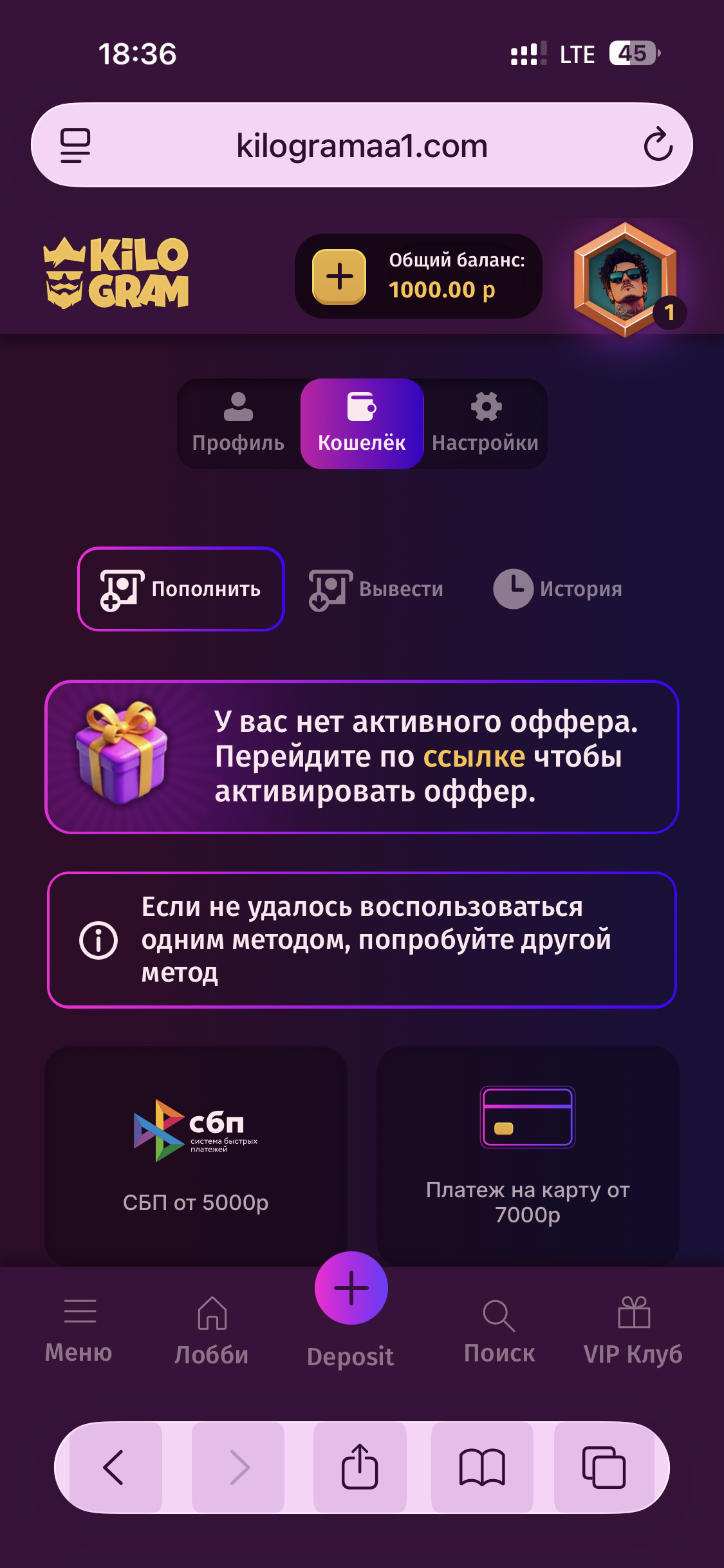Tap the yellow plus button beside the balance
The image size is (724, 1568).
tap(339, 277)
